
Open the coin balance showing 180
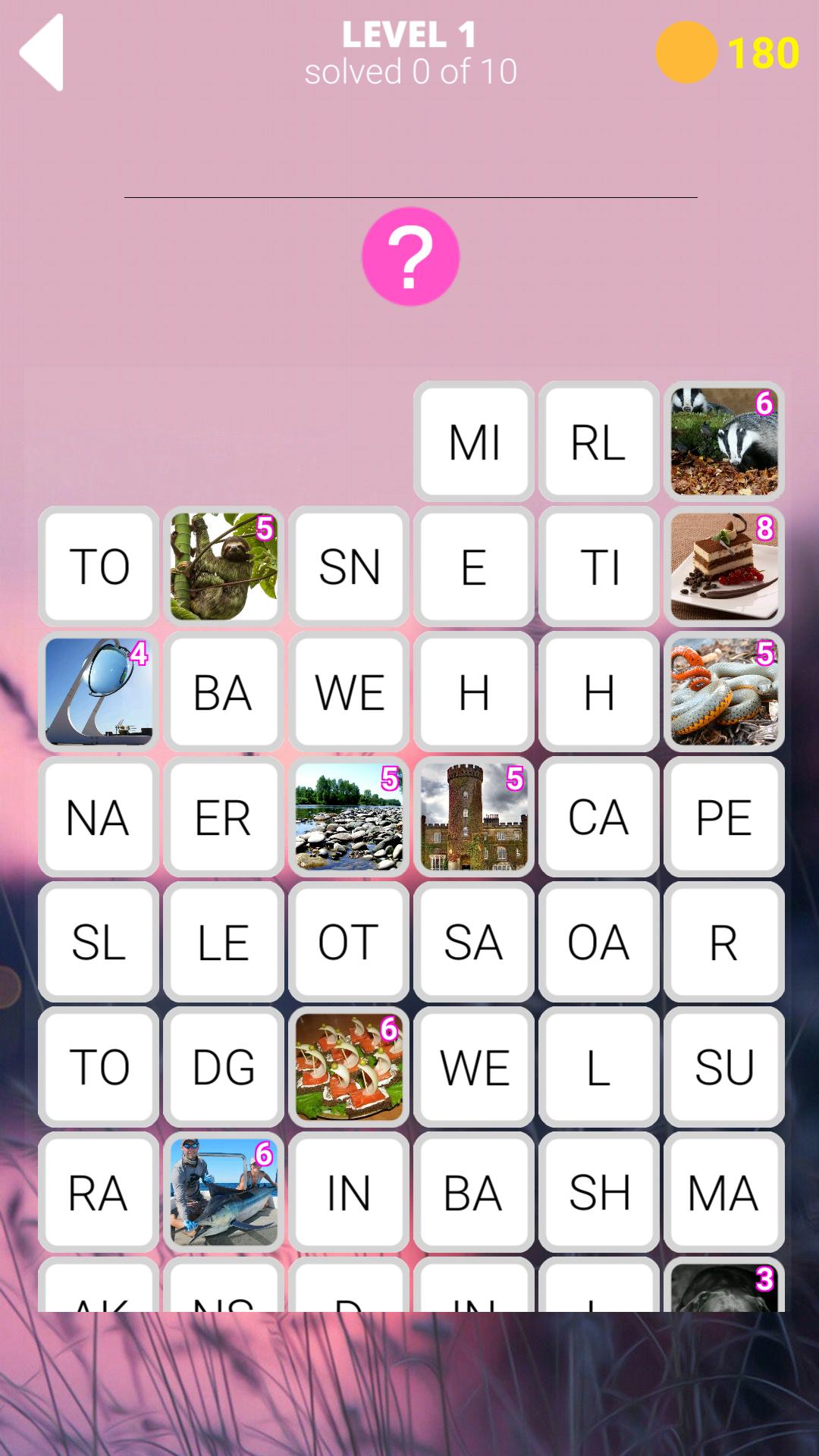(728, 52)
